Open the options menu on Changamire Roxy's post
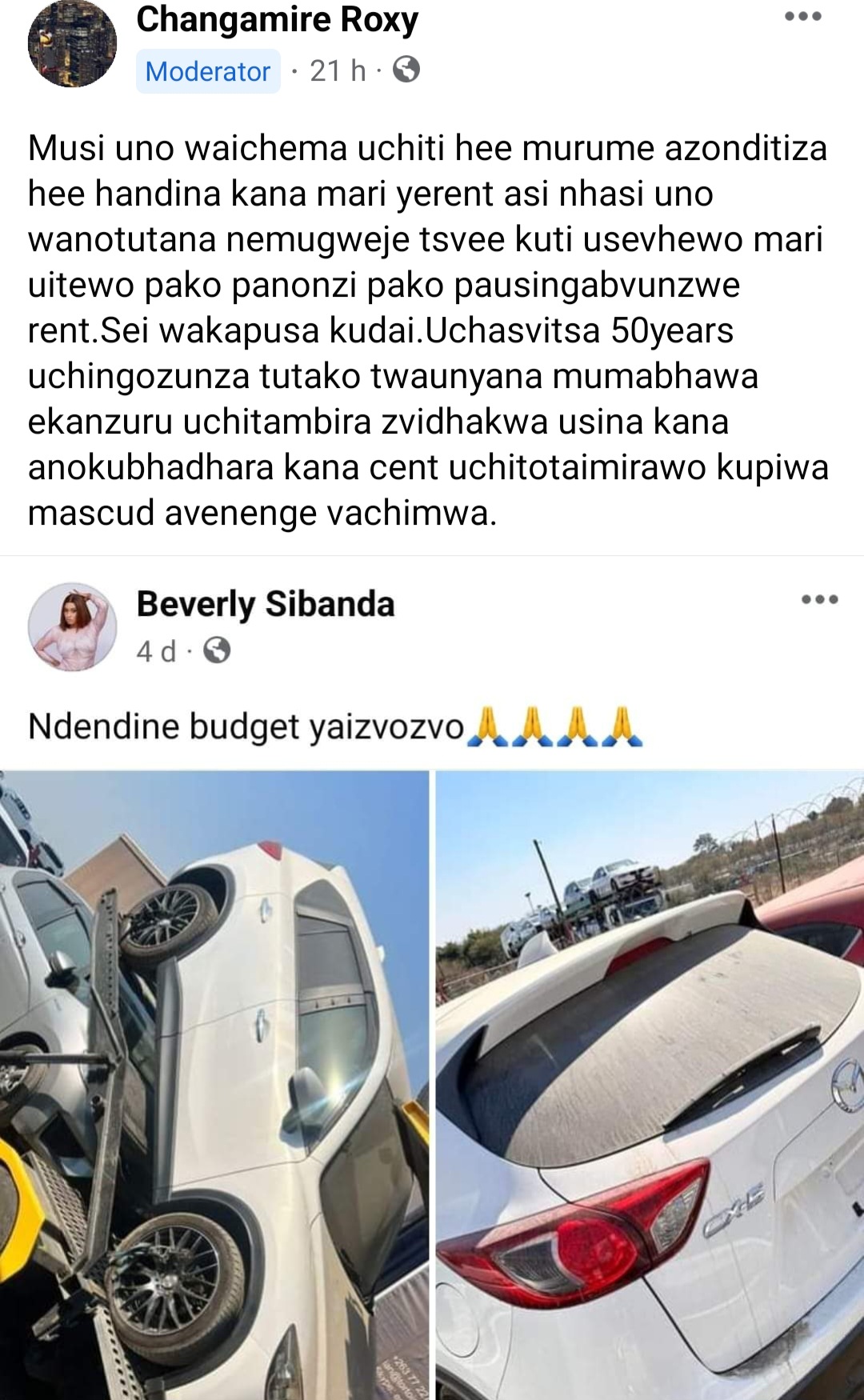 tap(802, 17)
